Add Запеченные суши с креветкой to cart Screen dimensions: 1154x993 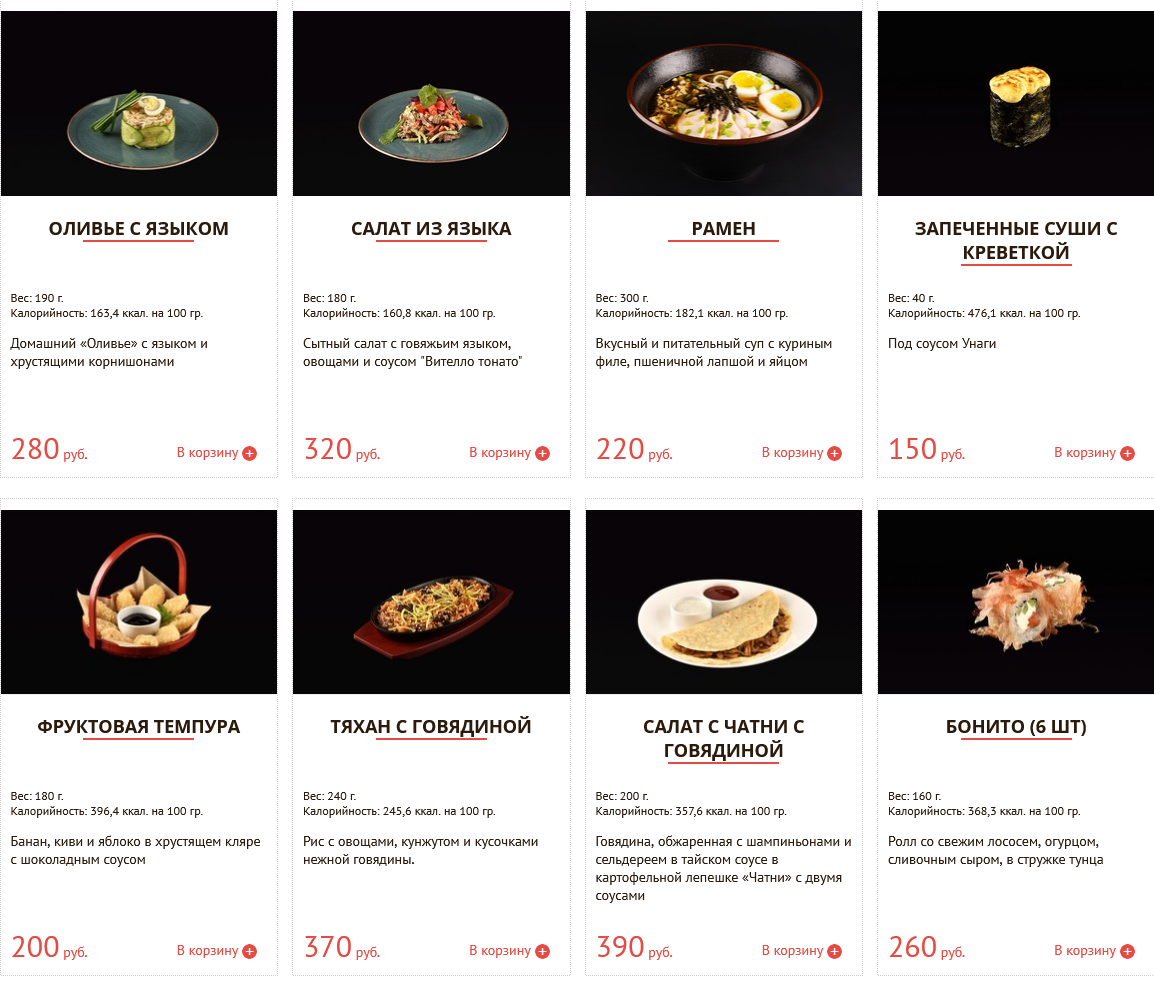click(1094, 453)
